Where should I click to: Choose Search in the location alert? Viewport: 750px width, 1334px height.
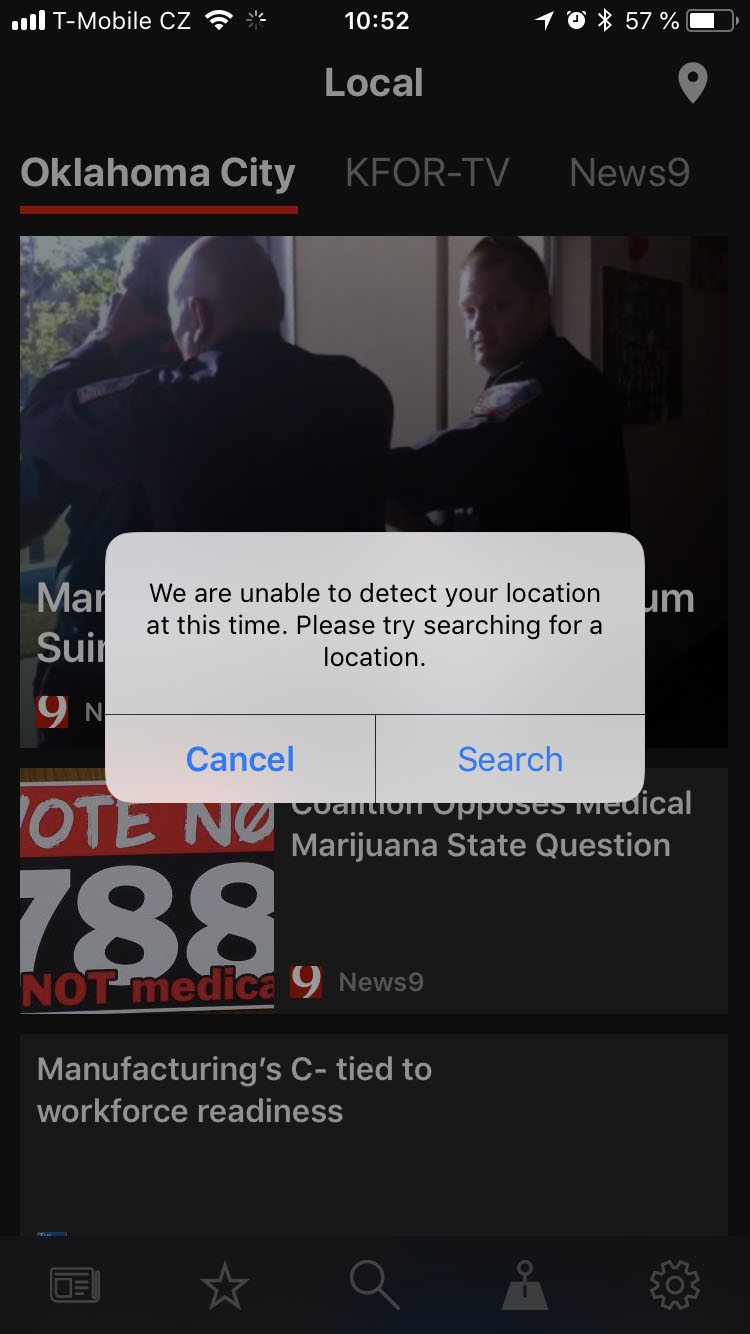510,759
